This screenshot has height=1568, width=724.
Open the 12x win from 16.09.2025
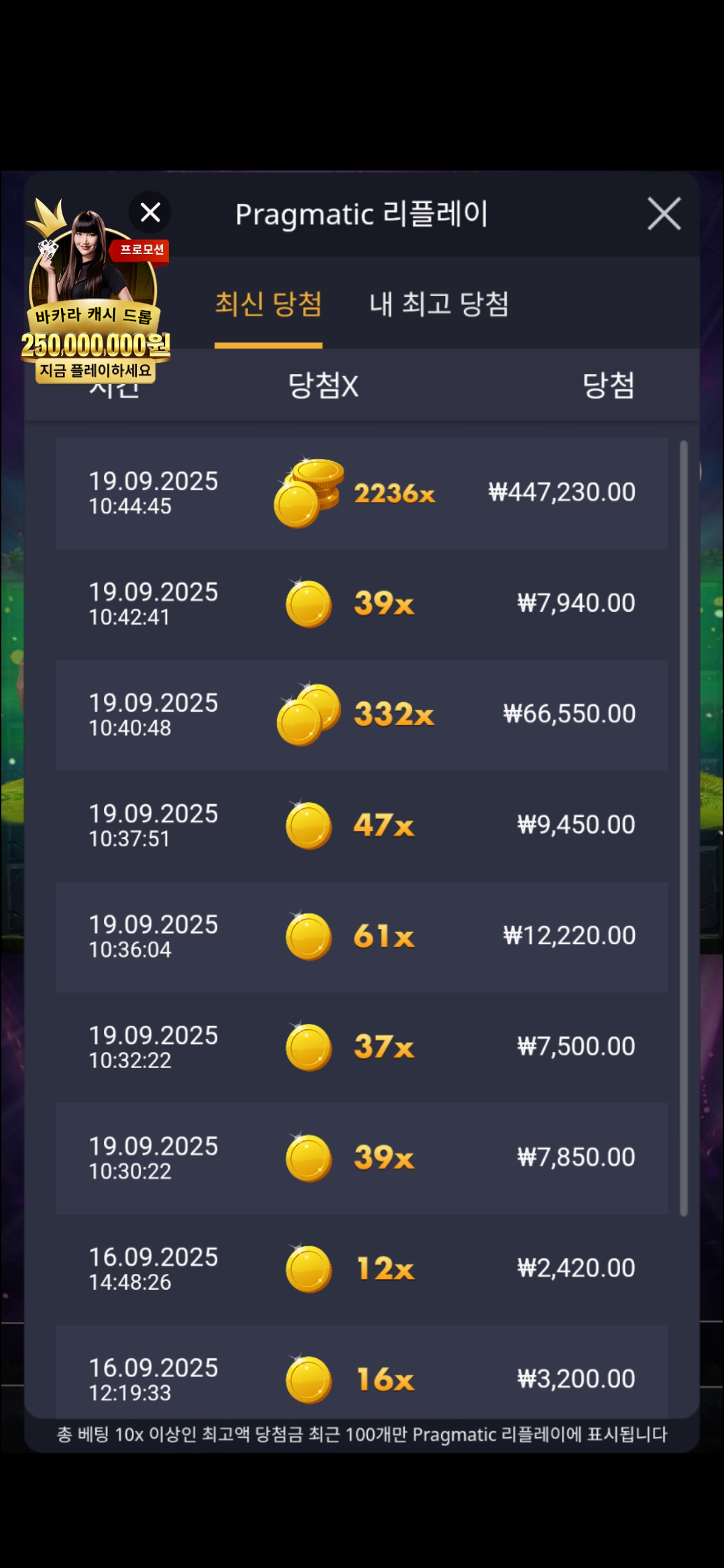(362, 1268)
